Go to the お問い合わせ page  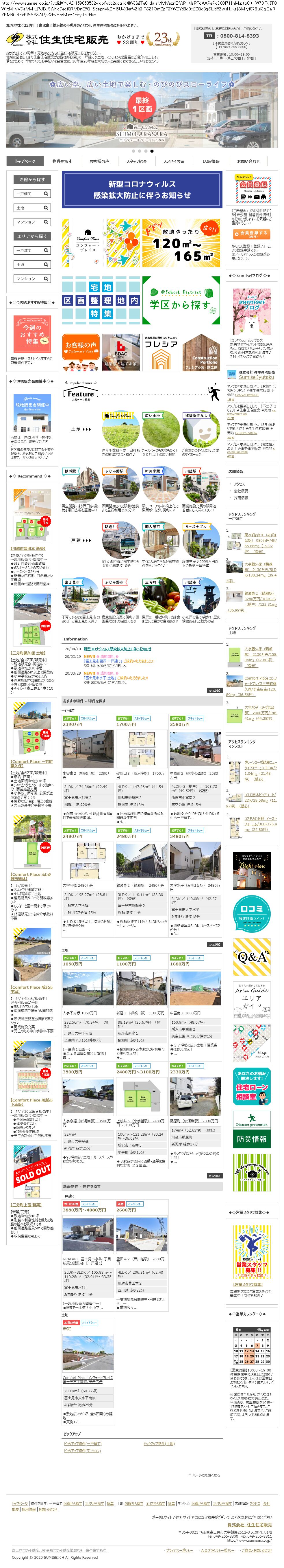[x=248, y=161]
